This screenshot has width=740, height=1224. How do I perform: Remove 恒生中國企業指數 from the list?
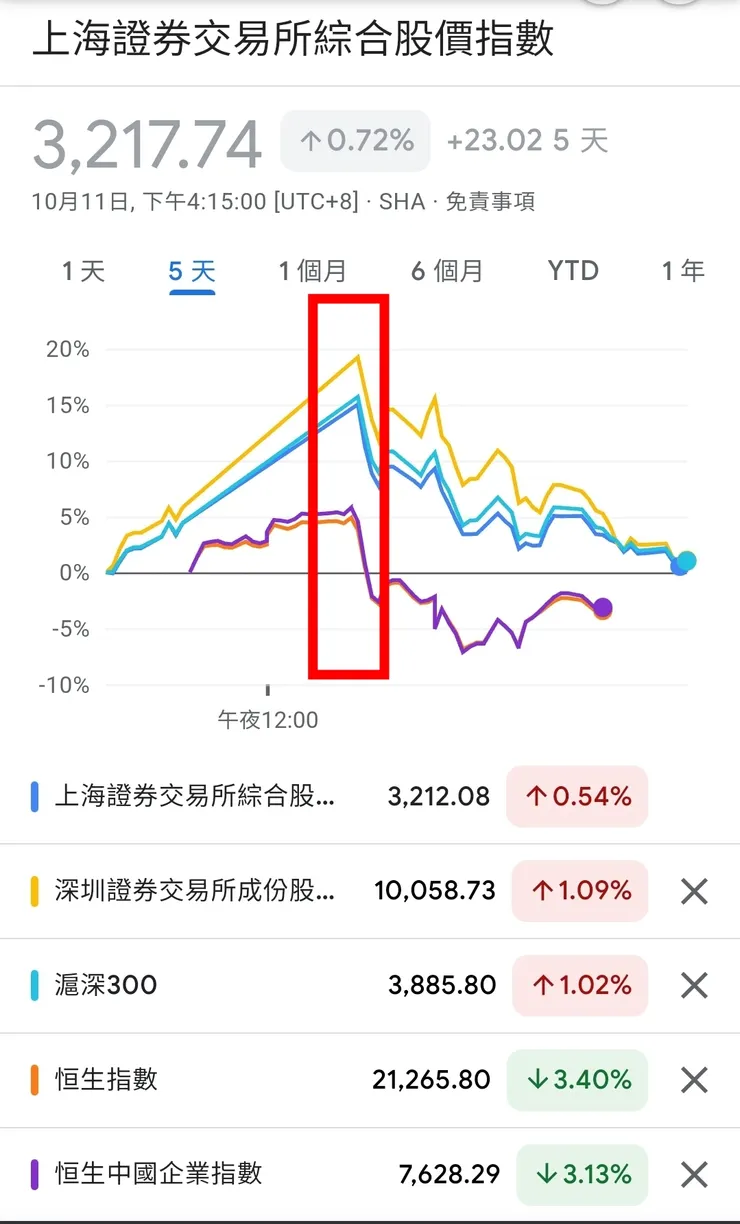(x=693, y=1175)
